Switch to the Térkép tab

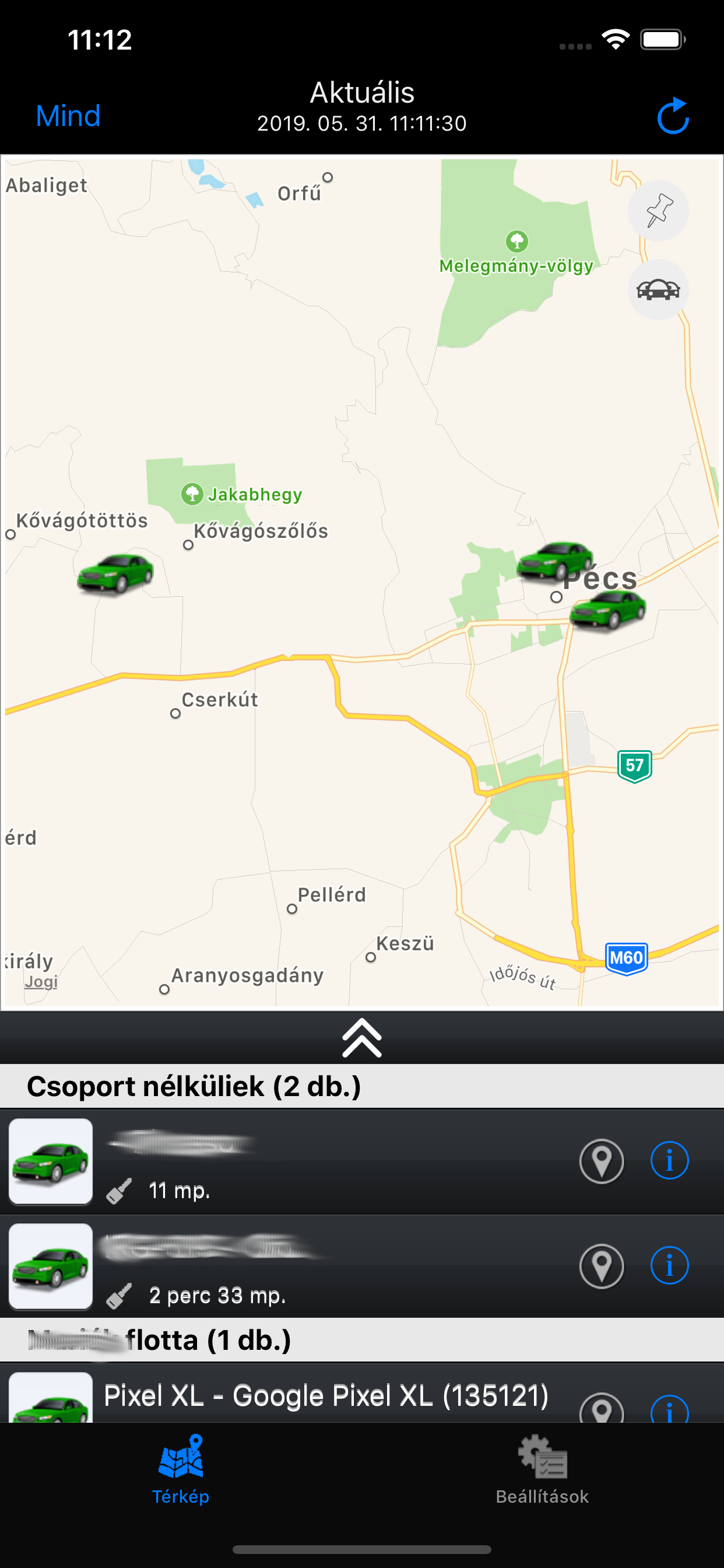181,1469
